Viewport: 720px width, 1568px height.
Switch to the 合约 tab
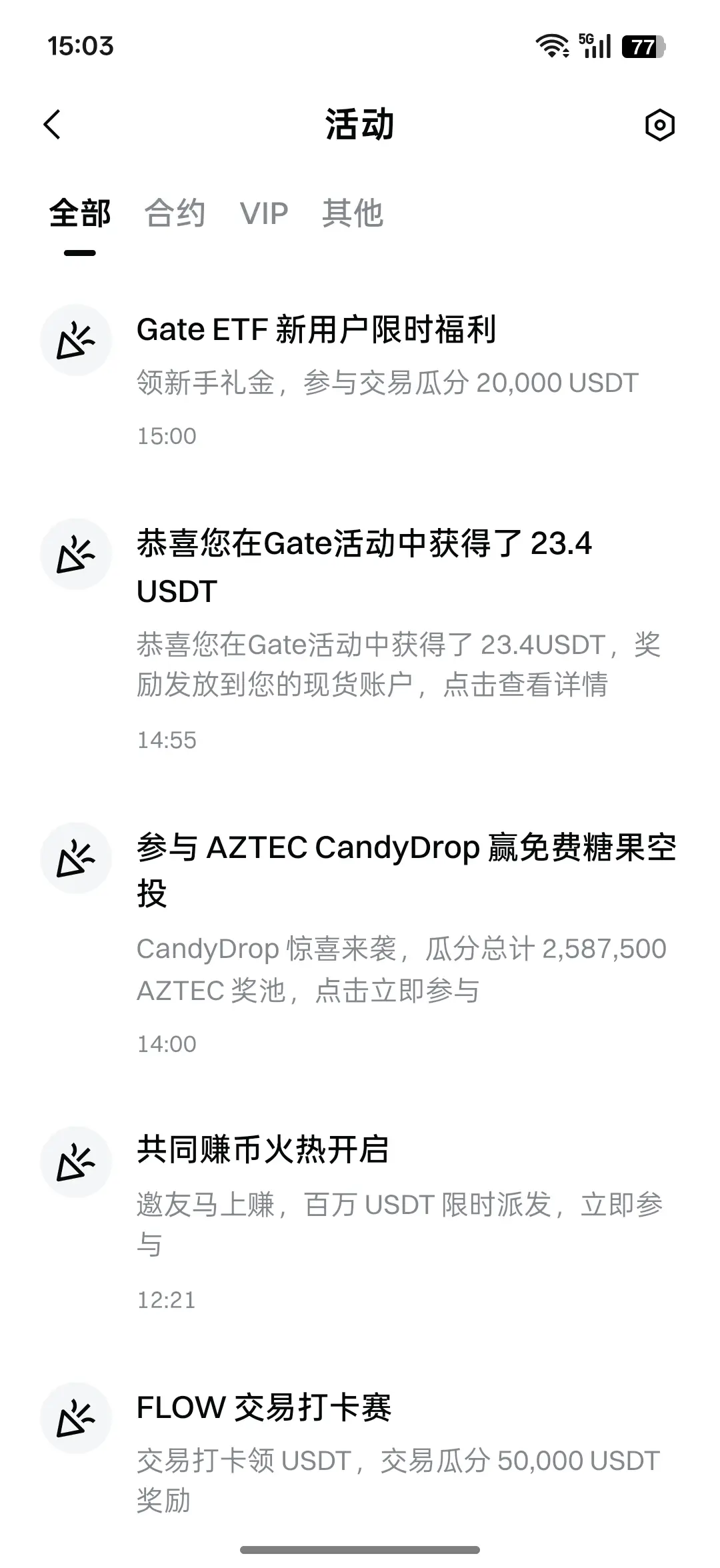pyautogui.click(x=175, y=214)
